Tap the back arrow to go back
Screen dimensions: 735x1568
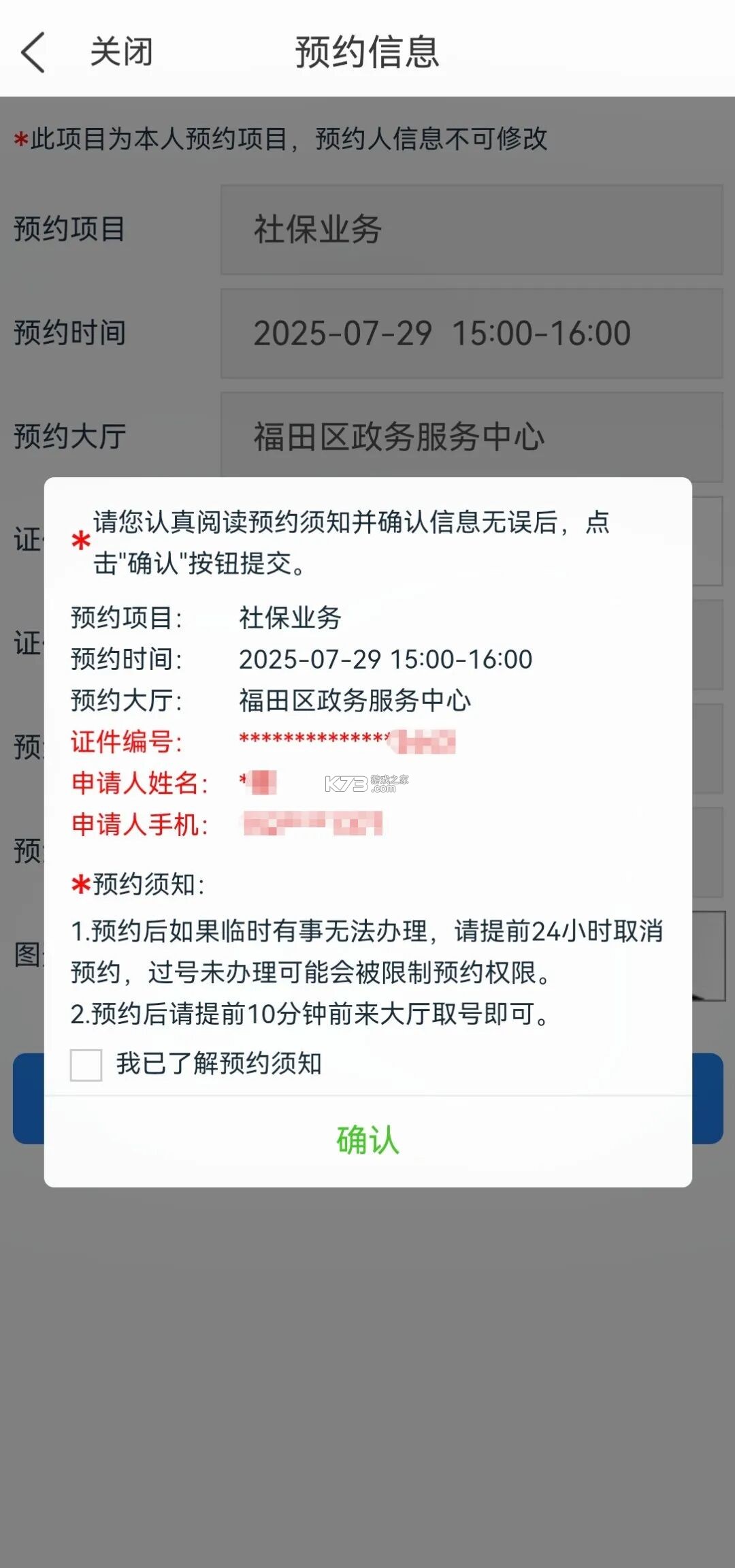tap(32, 51)
